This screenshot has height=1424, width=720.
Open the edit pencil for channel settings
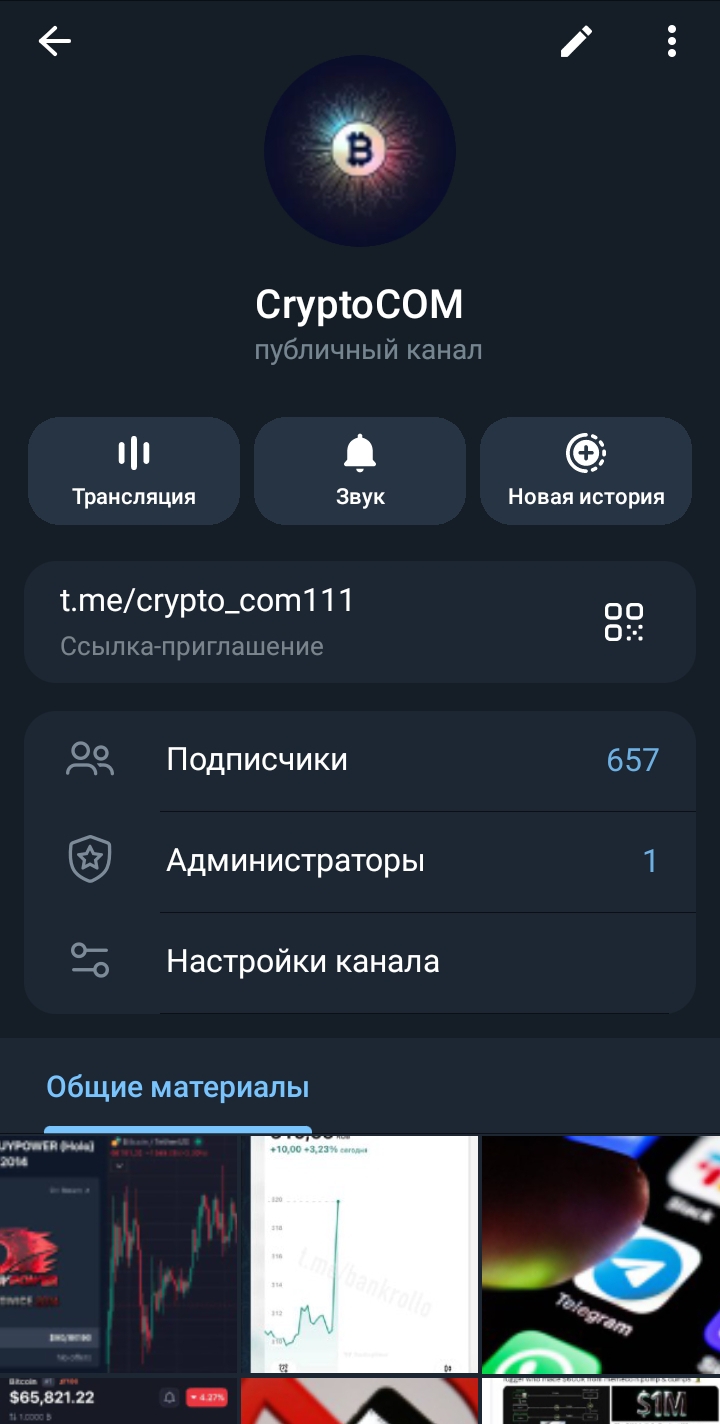pos(576,41)
